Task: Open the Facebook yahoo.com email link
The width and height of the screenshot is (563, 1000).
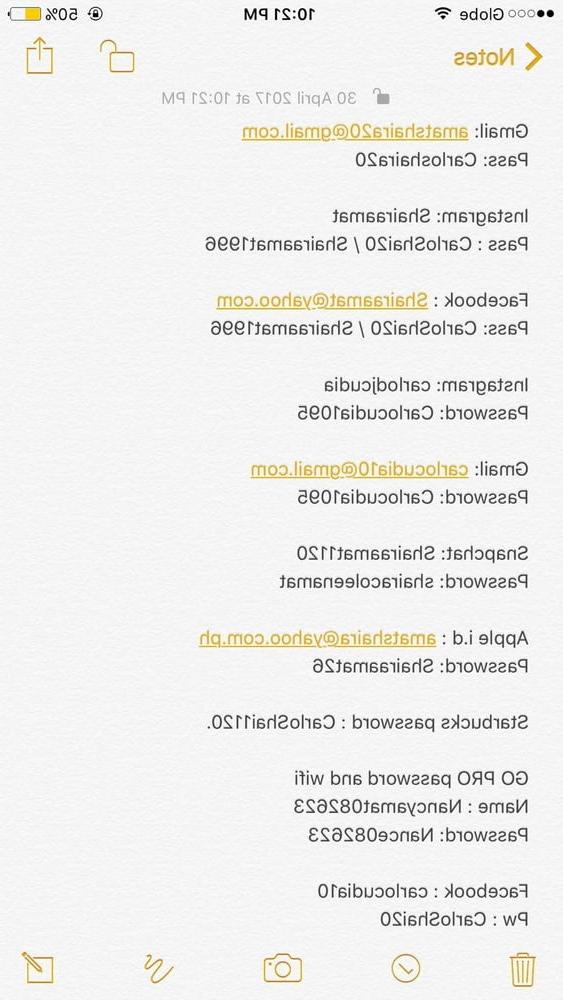Action: coord(322,300)
